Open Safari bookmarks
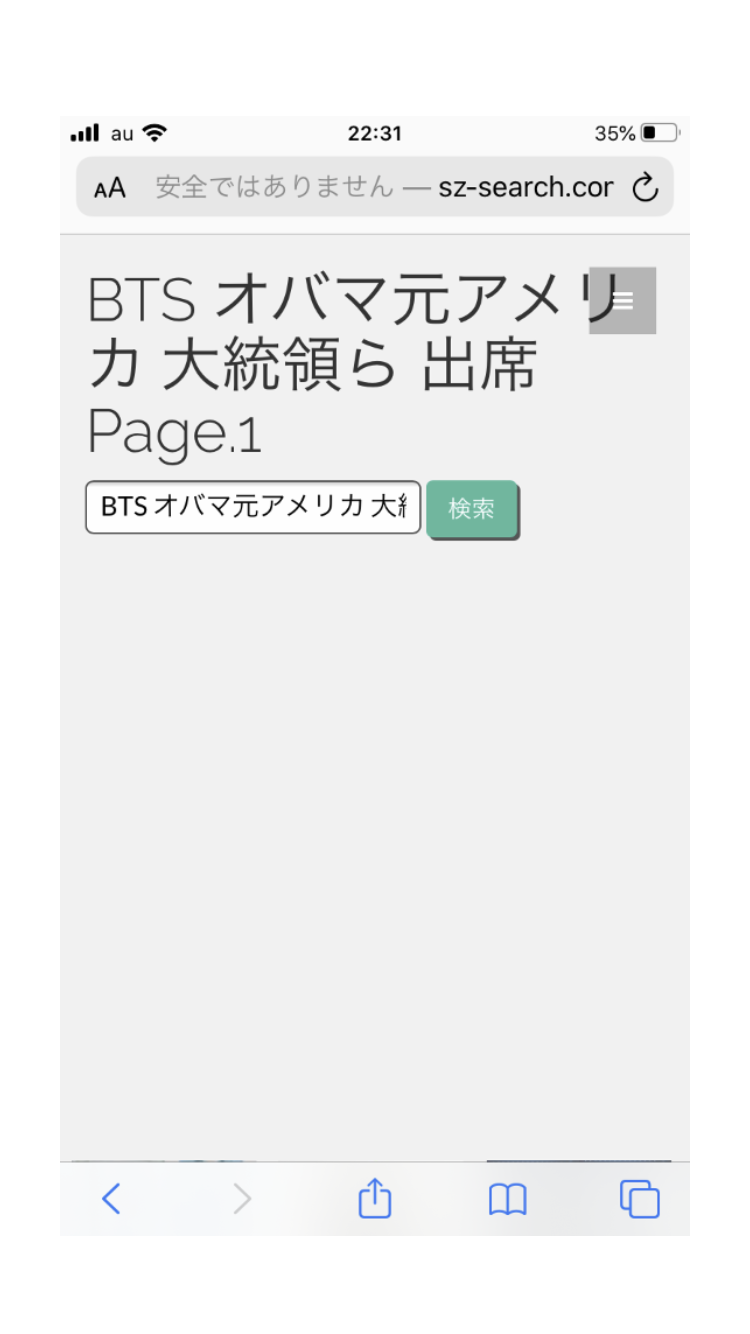Screen dimensions: 750x1334 tap(507, 1198)
